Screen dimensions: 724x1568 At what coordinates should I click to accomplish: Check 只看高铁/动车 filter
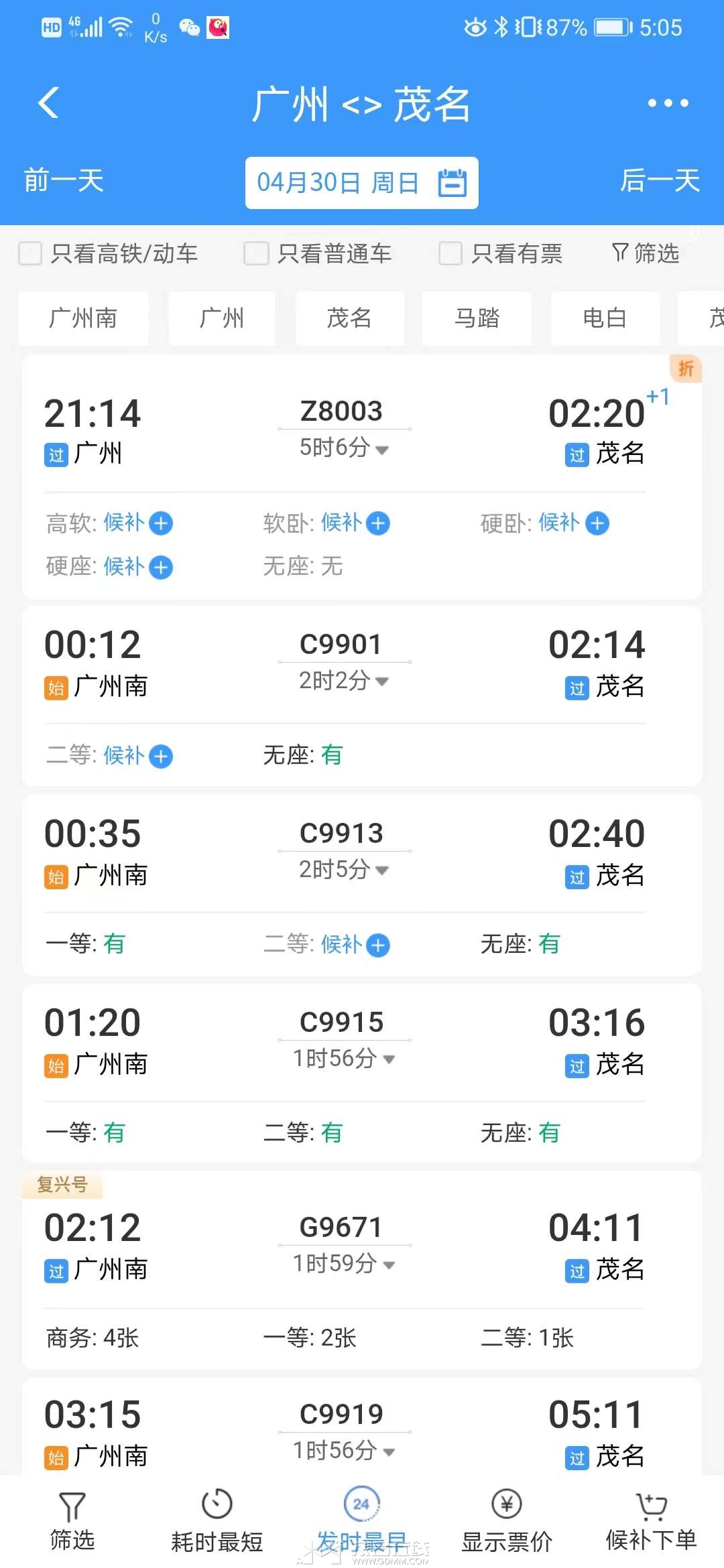click(x=108, y=253)
